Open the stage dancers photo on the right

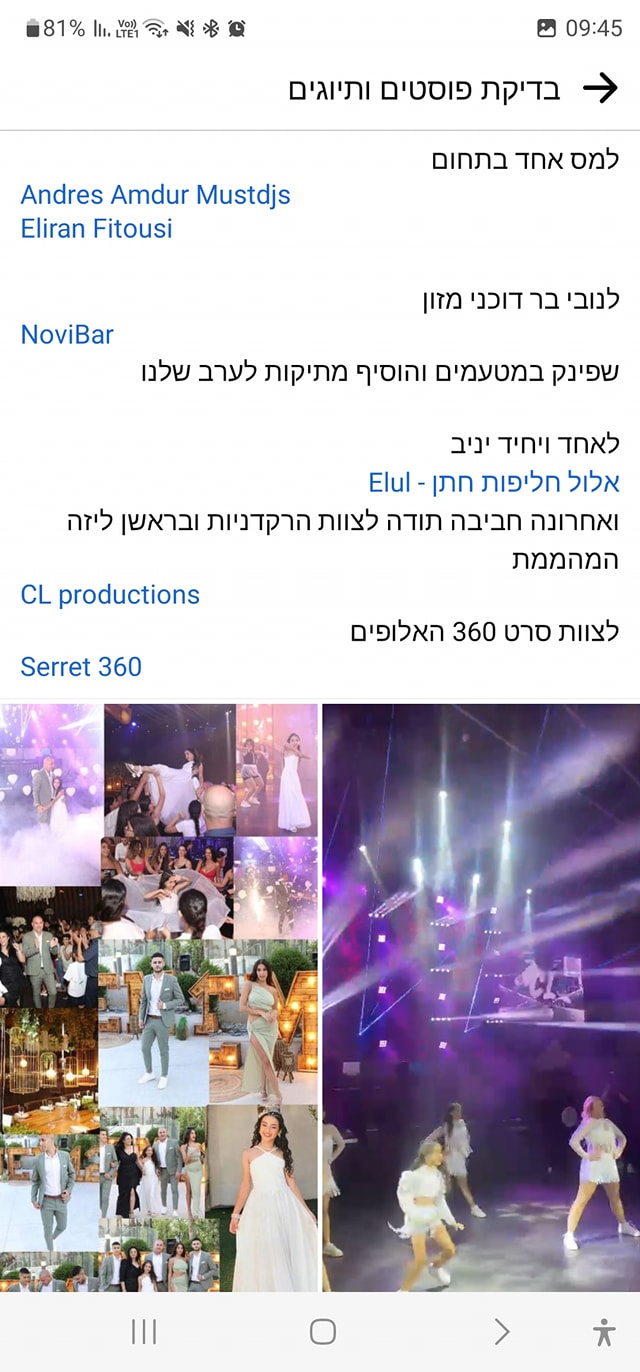coord(481,997)
